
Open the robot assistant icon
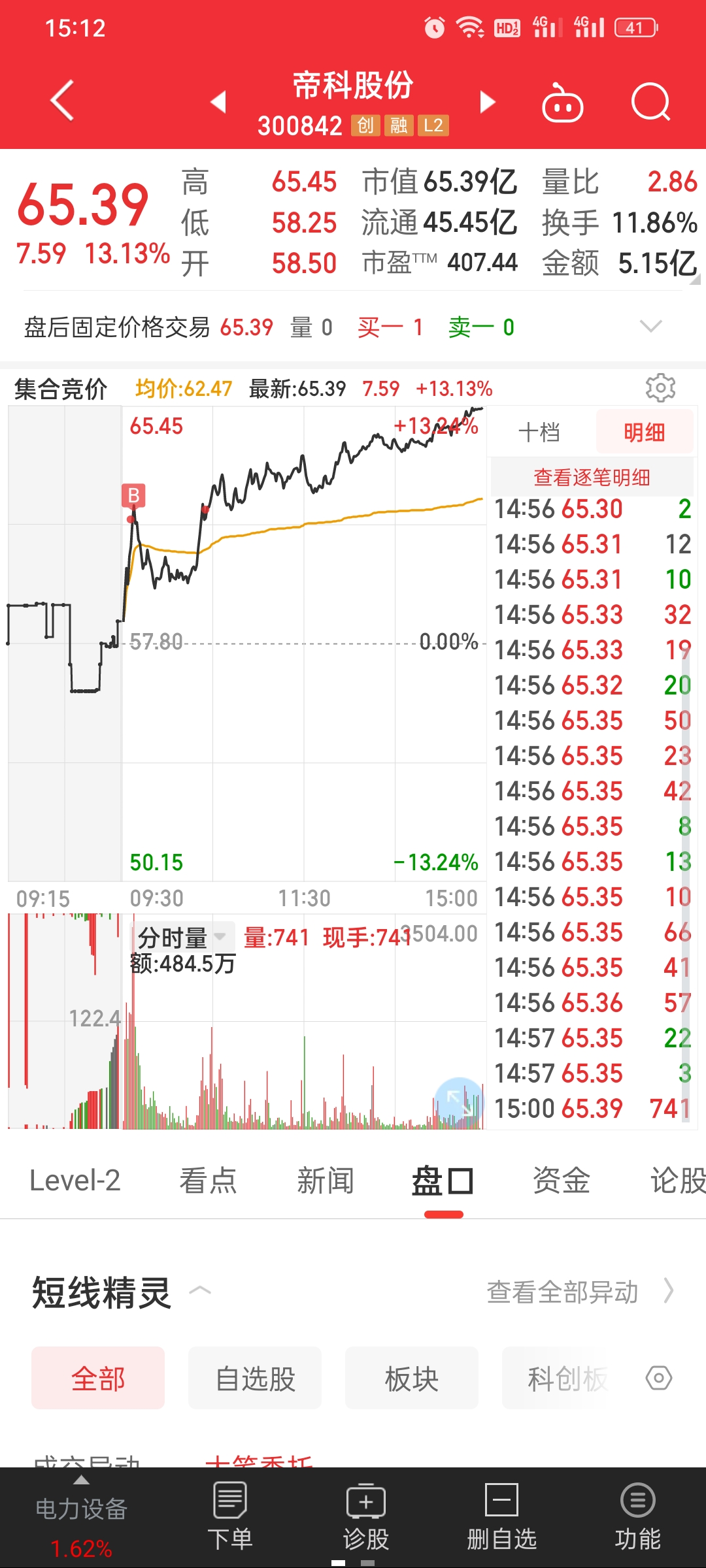563,103
